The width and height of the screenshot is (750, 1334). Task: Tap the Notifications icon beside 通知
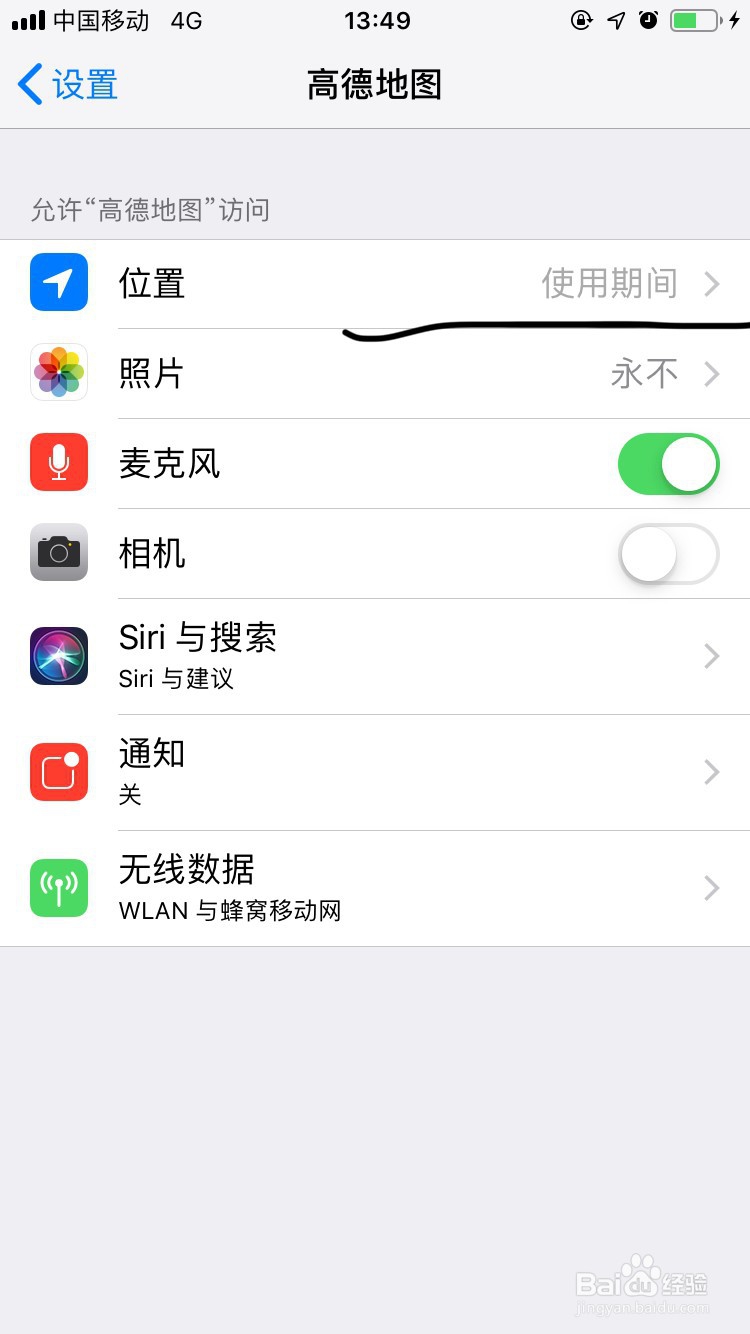coord(58,772)
